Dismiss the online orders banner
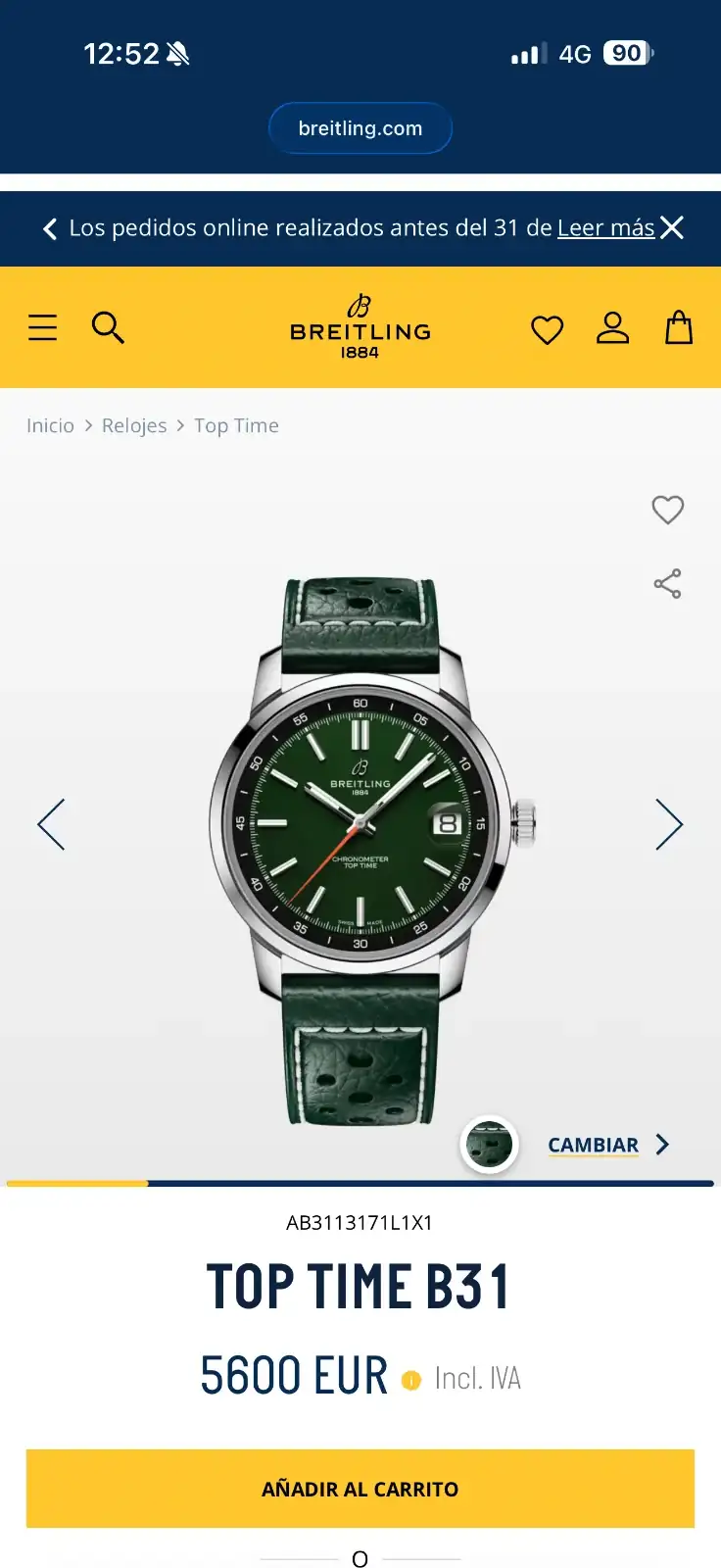Screen dimensions: 721x1568 [672, 228]
